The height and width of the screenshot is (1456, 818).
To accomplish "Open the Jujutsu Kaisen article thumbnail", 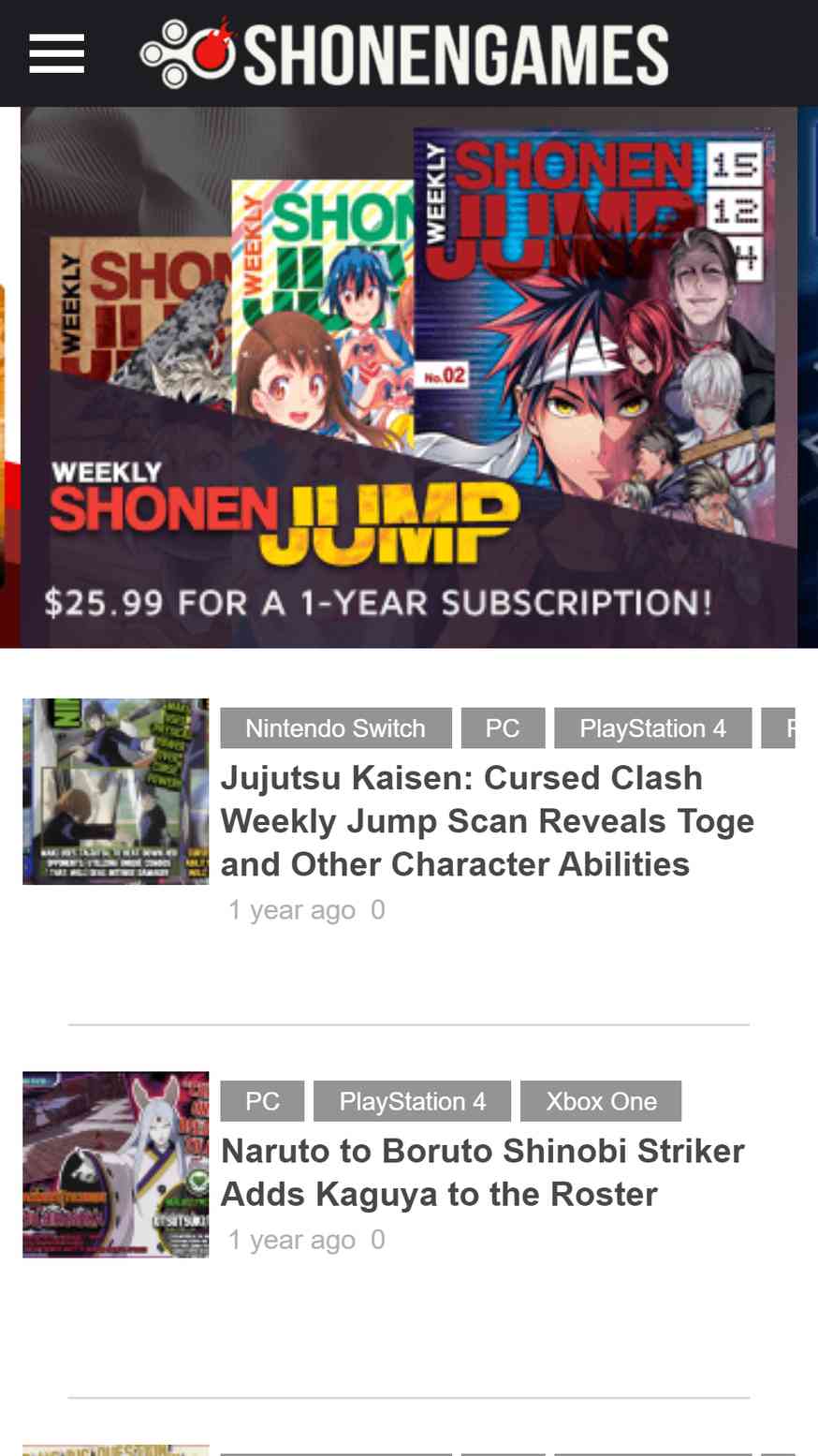I will [116, 791].
